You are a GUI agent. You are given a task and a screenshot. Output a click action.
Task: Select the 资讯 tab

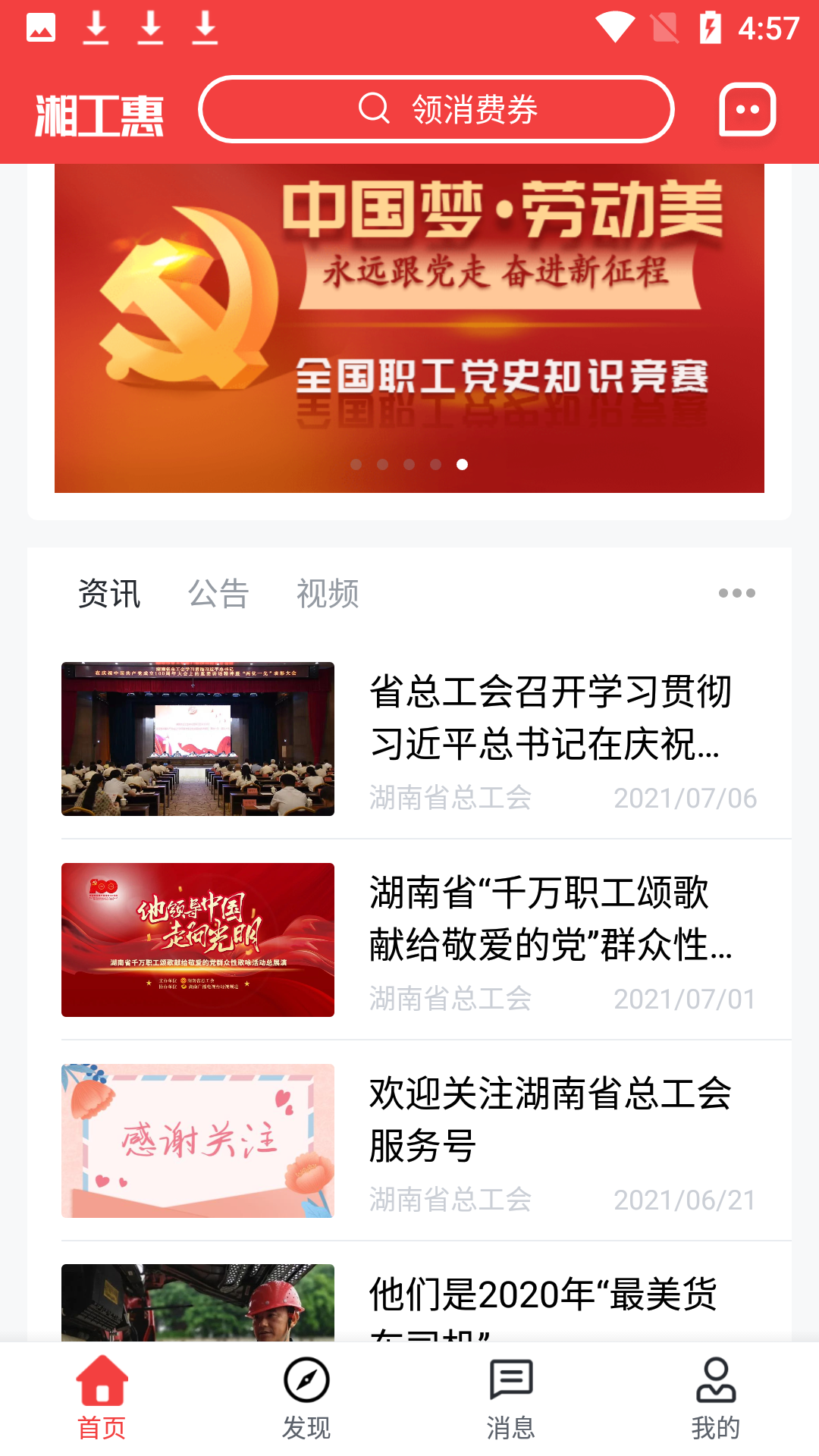coord(109,594)
